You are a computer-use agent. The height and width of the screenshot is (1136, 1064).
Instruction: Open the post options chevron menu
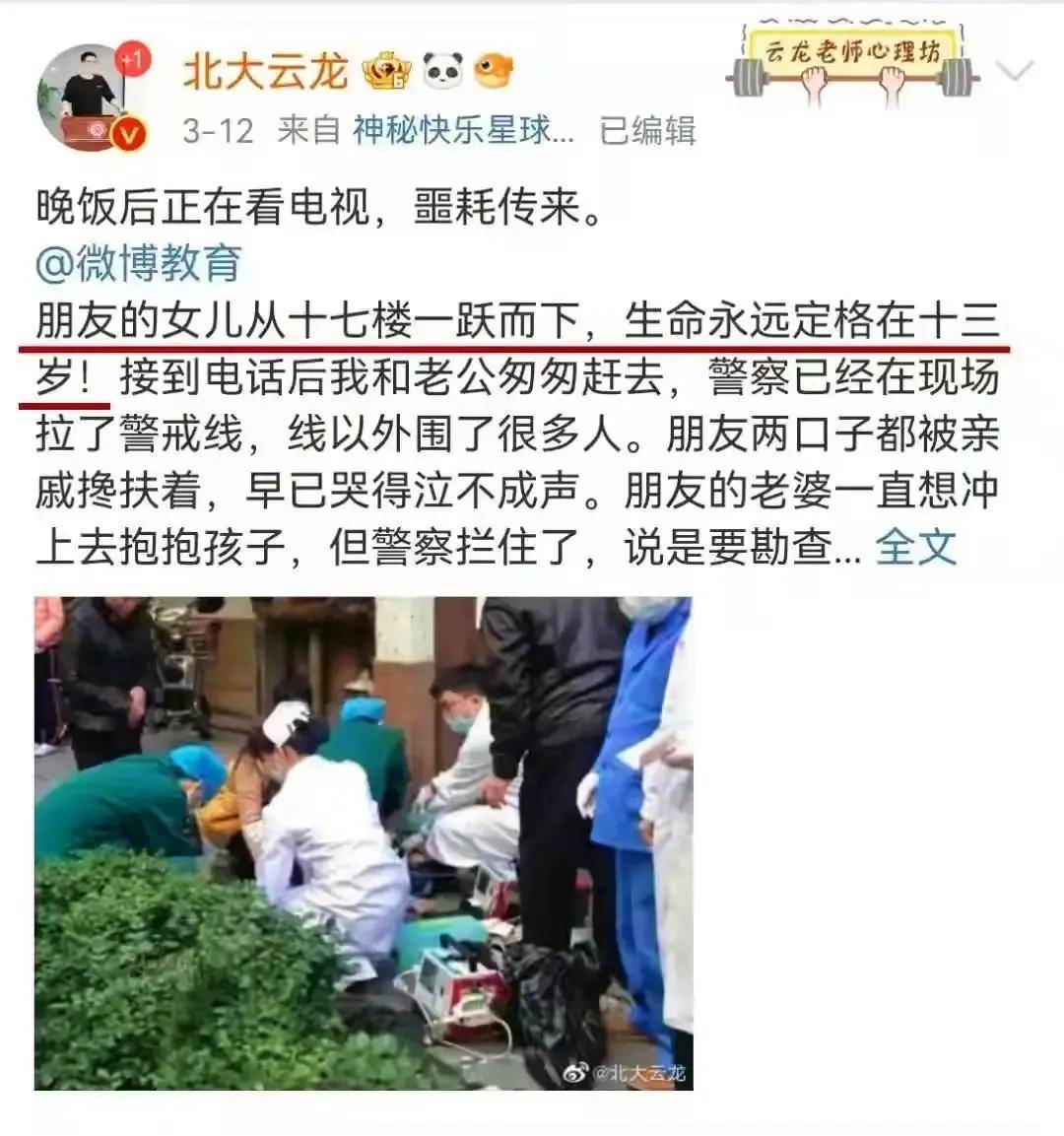click(x=1015, y=71)
